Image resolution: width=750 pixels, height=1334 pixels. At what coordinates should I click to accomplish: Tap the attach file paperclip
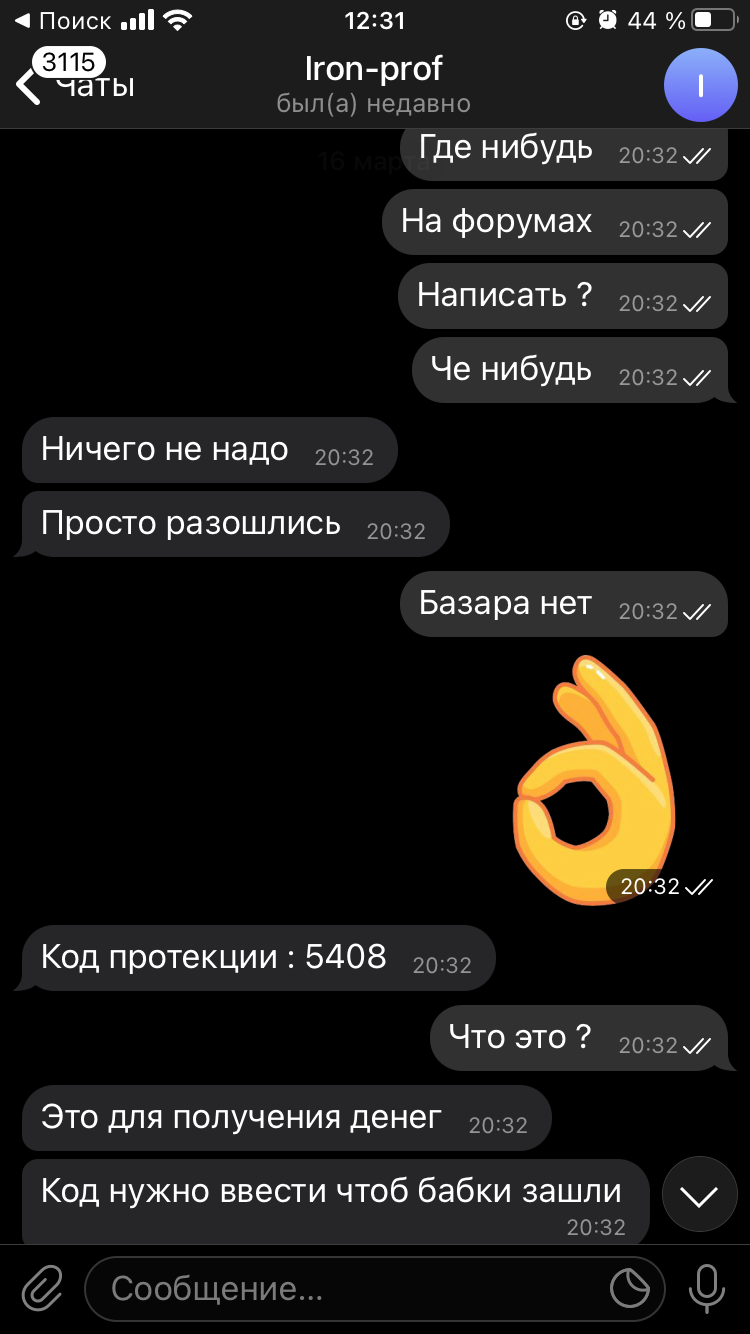[x=42, y=1288]
